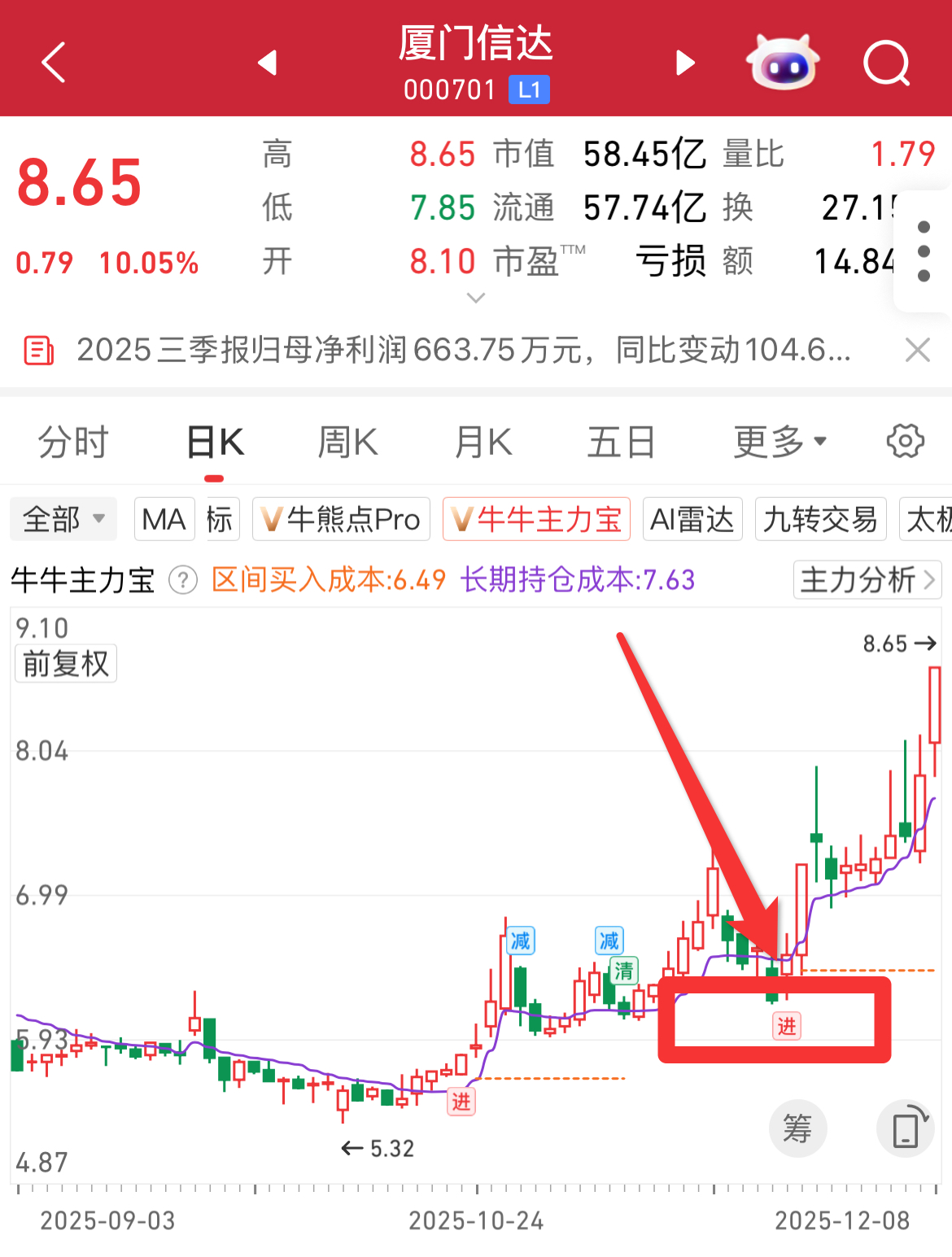Open the three-dot side menu
The width and height of the screenshot is (952, 1257).
tap(924, 251)
